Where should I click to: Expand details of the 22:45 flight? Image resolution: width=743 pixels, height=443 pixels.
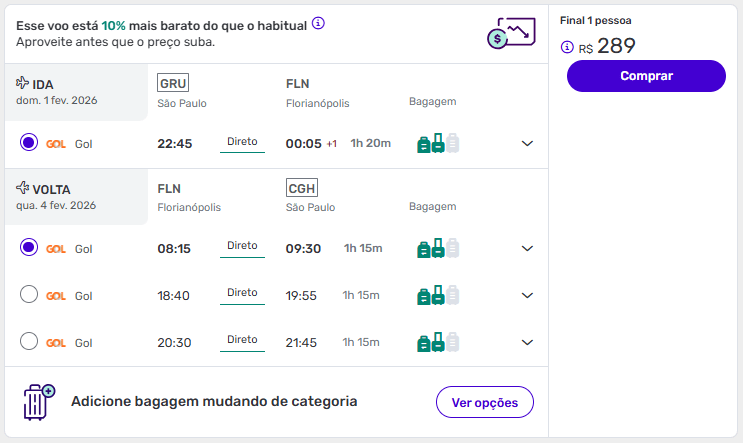coord(528,144)
